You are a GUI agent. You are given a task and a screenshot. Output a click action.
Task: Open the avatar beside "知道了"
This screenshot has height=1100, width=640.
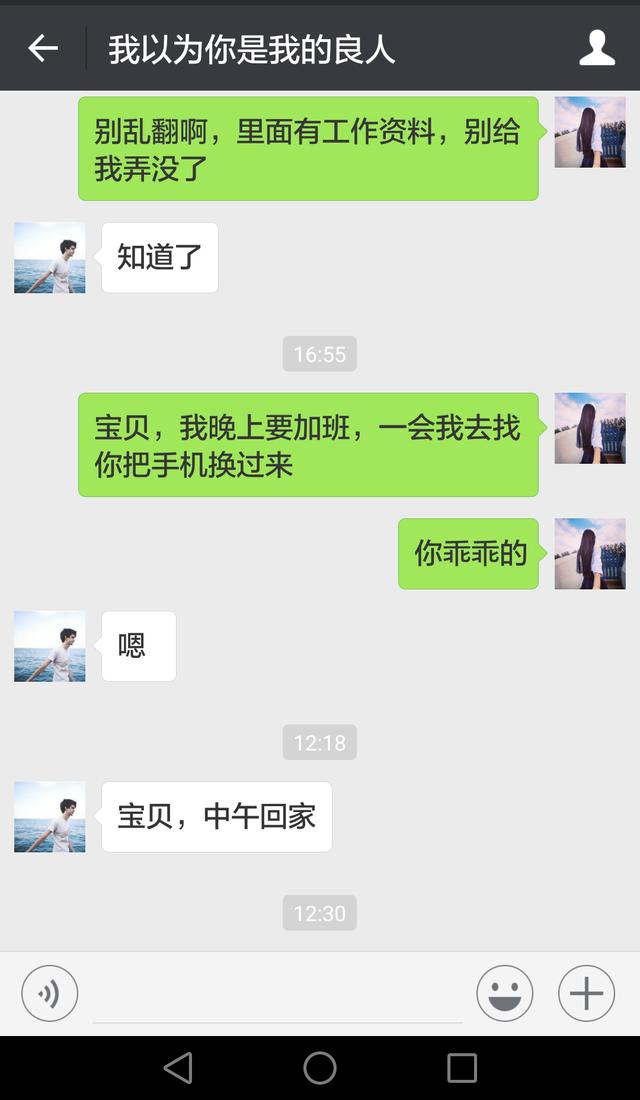[x=50, y=258]
